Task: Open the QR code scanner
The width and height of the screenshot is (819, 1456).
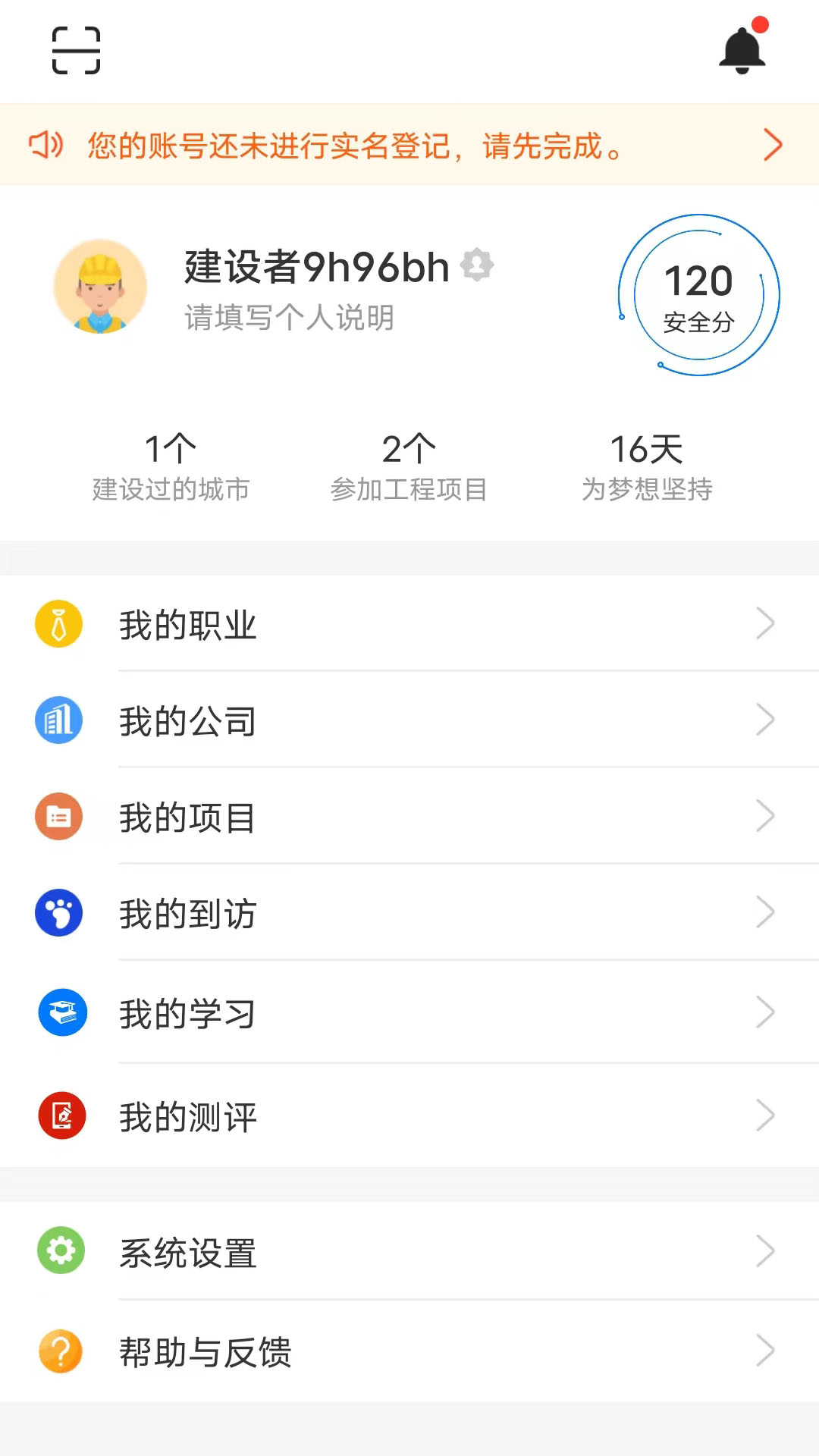Action: click(76, 51)
